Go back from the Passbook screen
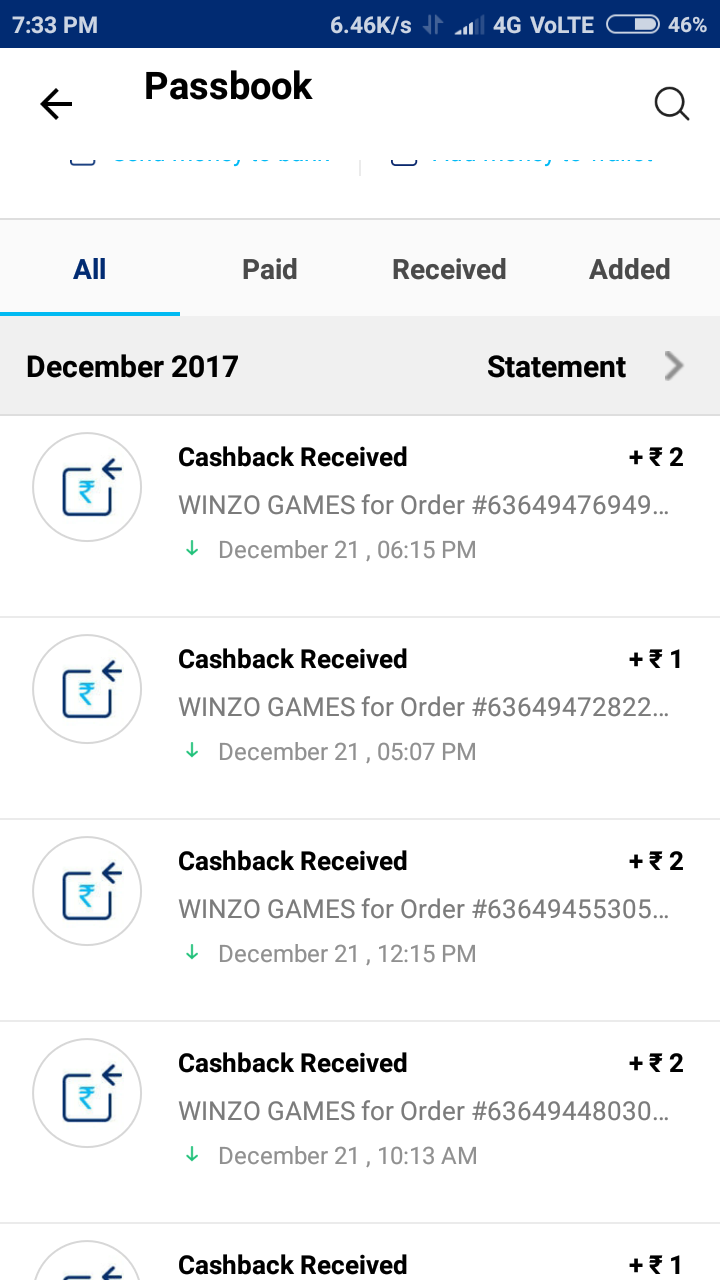Screen dimensions: 720x1280 point(56,104)
